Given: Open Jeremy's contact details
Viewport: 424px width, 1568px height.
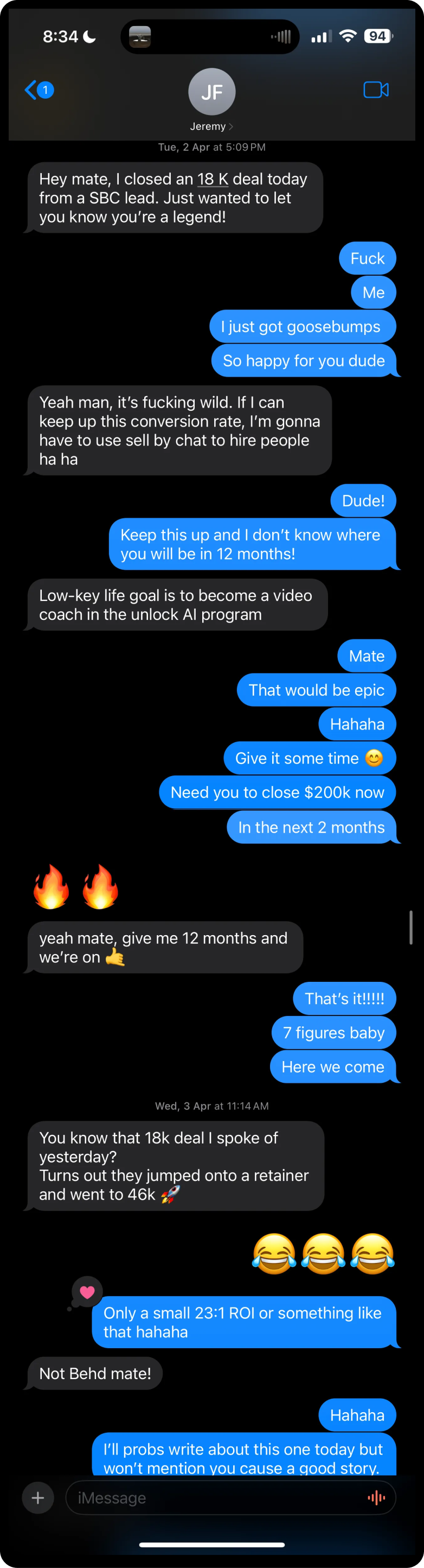Looking at the screenshot, I should point(211,100).
